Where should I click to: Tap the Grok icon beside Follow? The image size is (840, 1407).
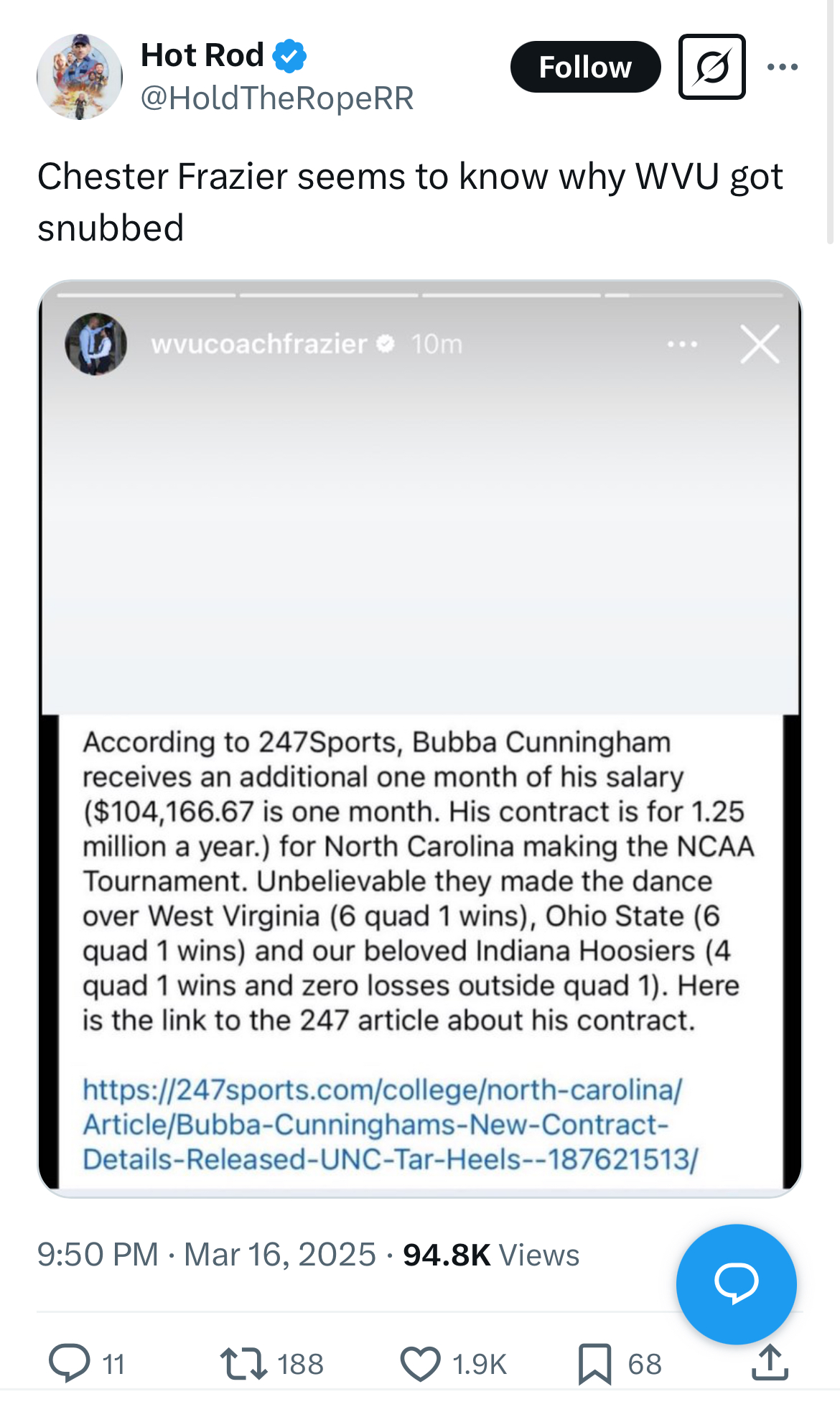(x=711, y=68)
